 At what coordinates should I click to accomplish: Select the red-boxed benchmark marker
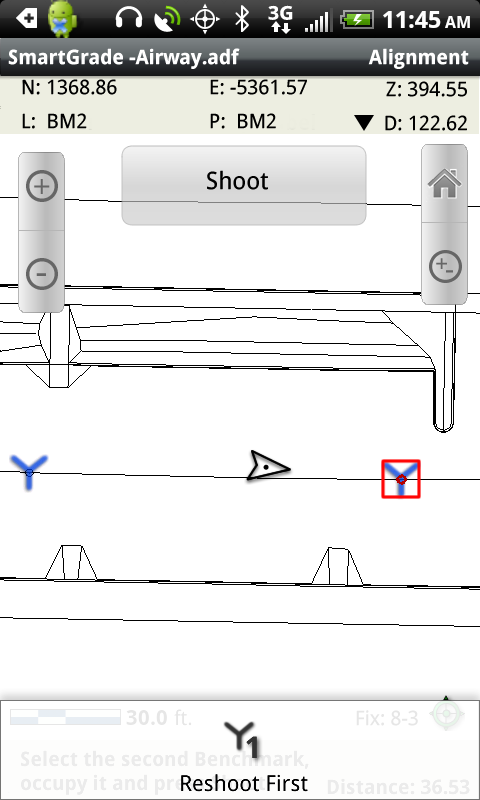point(401,479)
